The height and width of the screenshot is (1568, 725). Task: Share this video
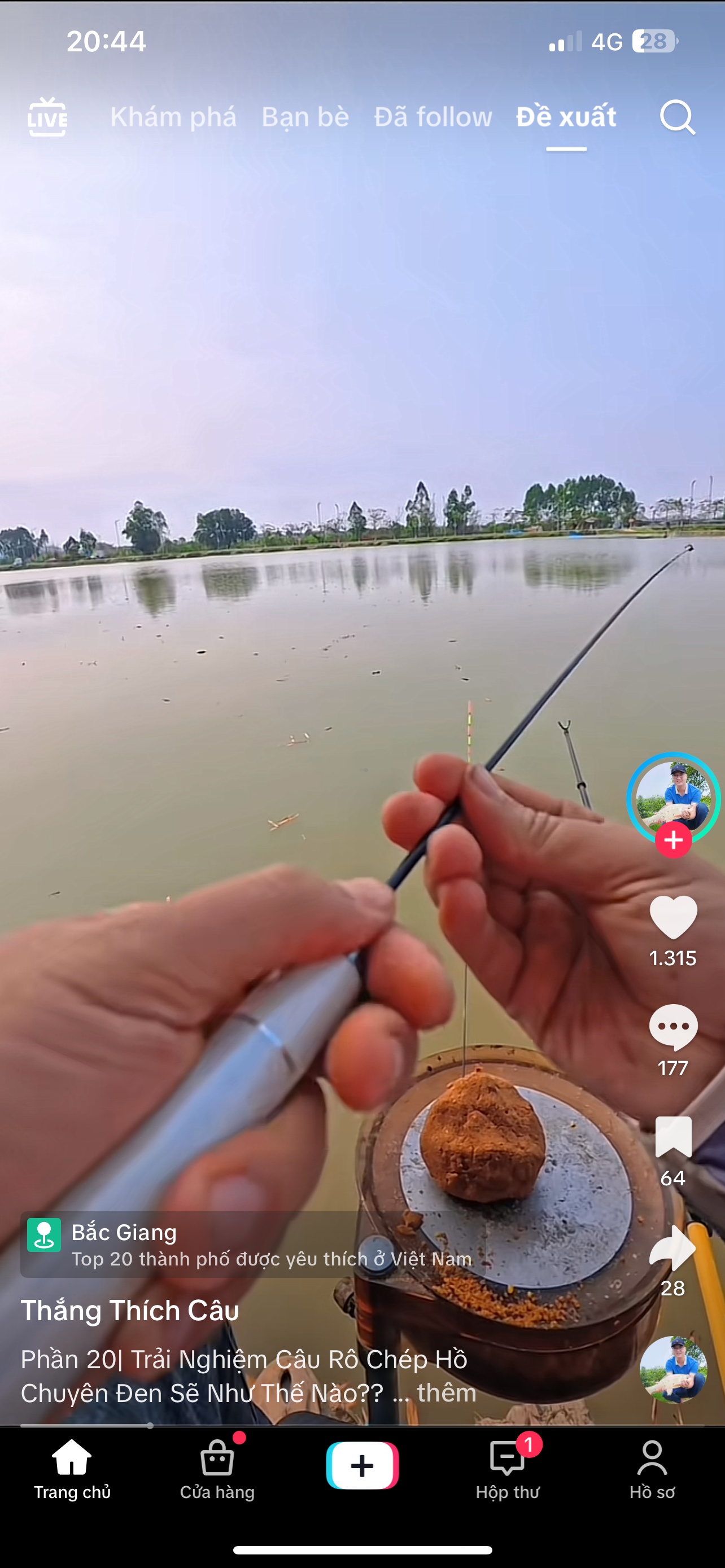pyautogui.click(x=673, y=1248)
